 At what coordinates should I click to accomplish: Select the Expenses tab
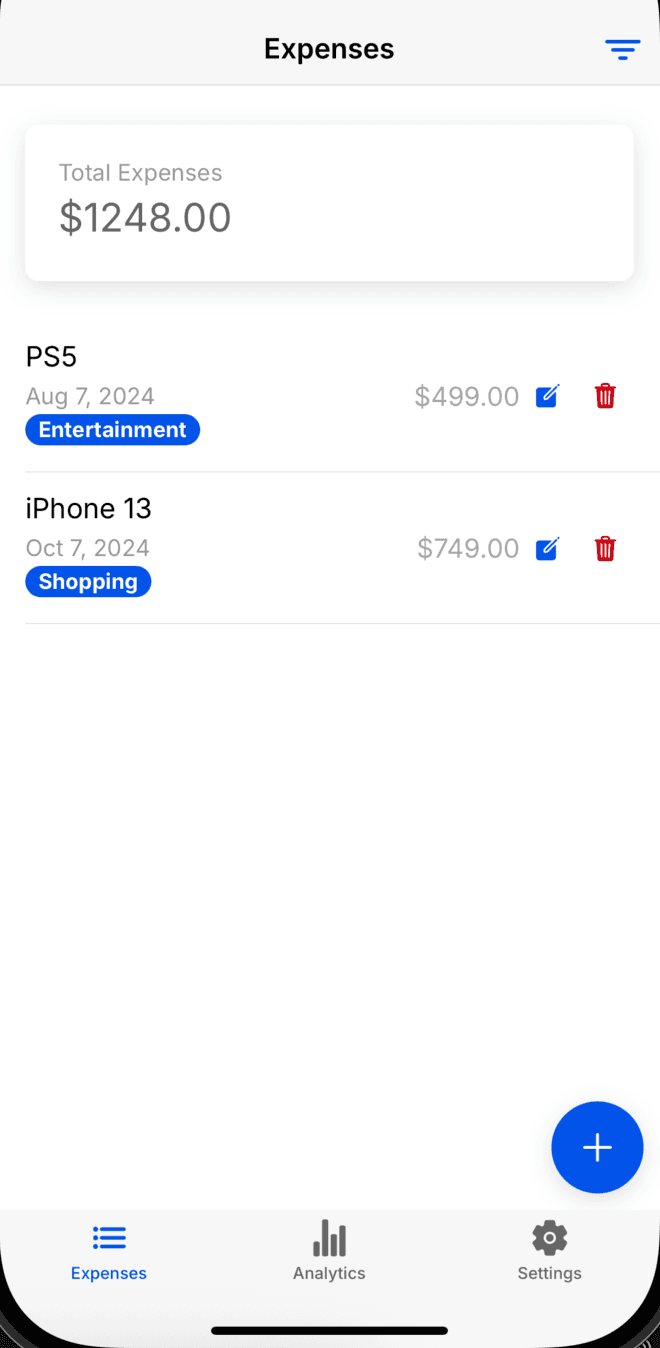click(109, 1250)
